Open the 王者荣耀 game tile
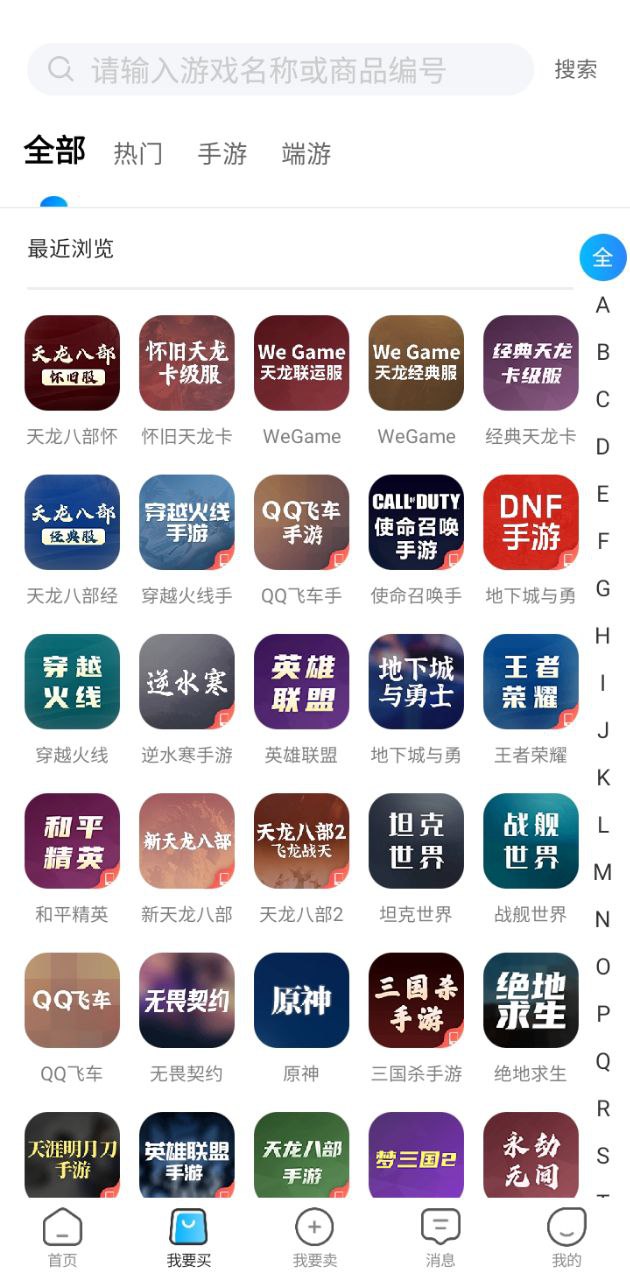This screenshot has width=630, height=1280. click(x=531, y=681)
